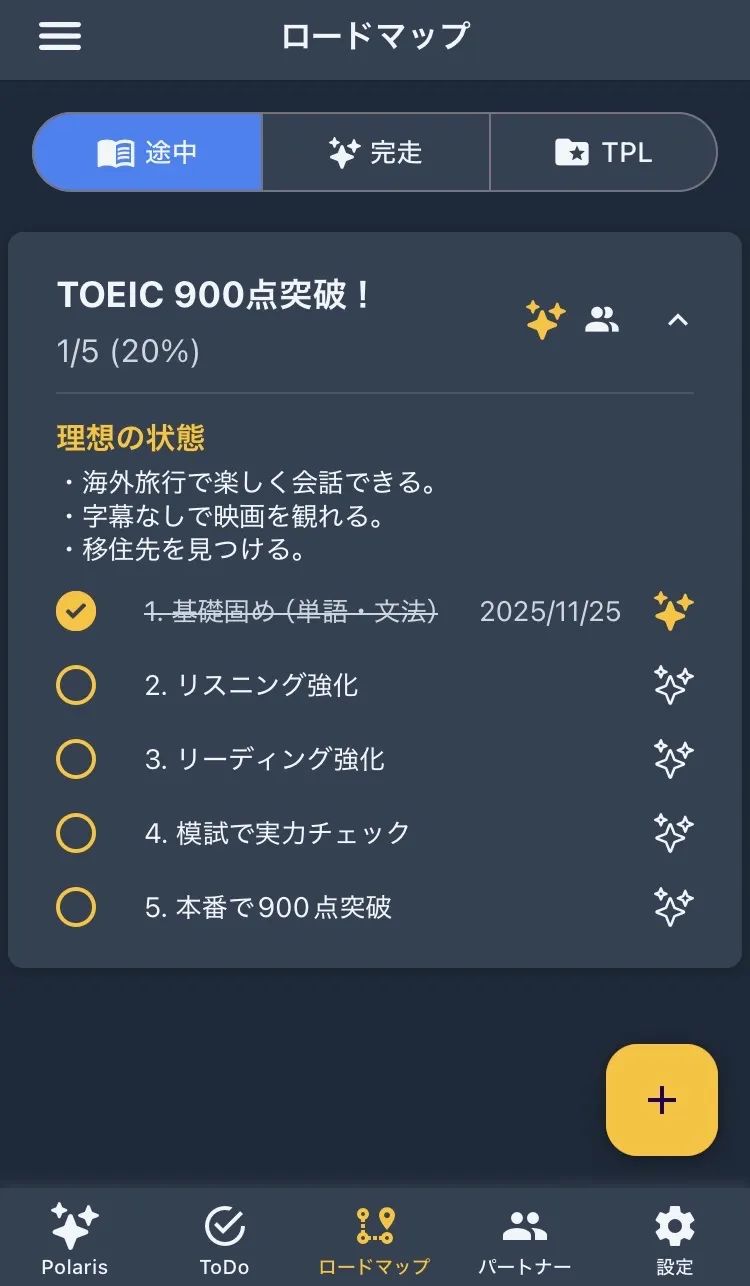Image resolution: width=750 pixels, height=1286 pixels.
Task: Click the sparkle AI icon on TOEIC card header
Action: point(543,318)
